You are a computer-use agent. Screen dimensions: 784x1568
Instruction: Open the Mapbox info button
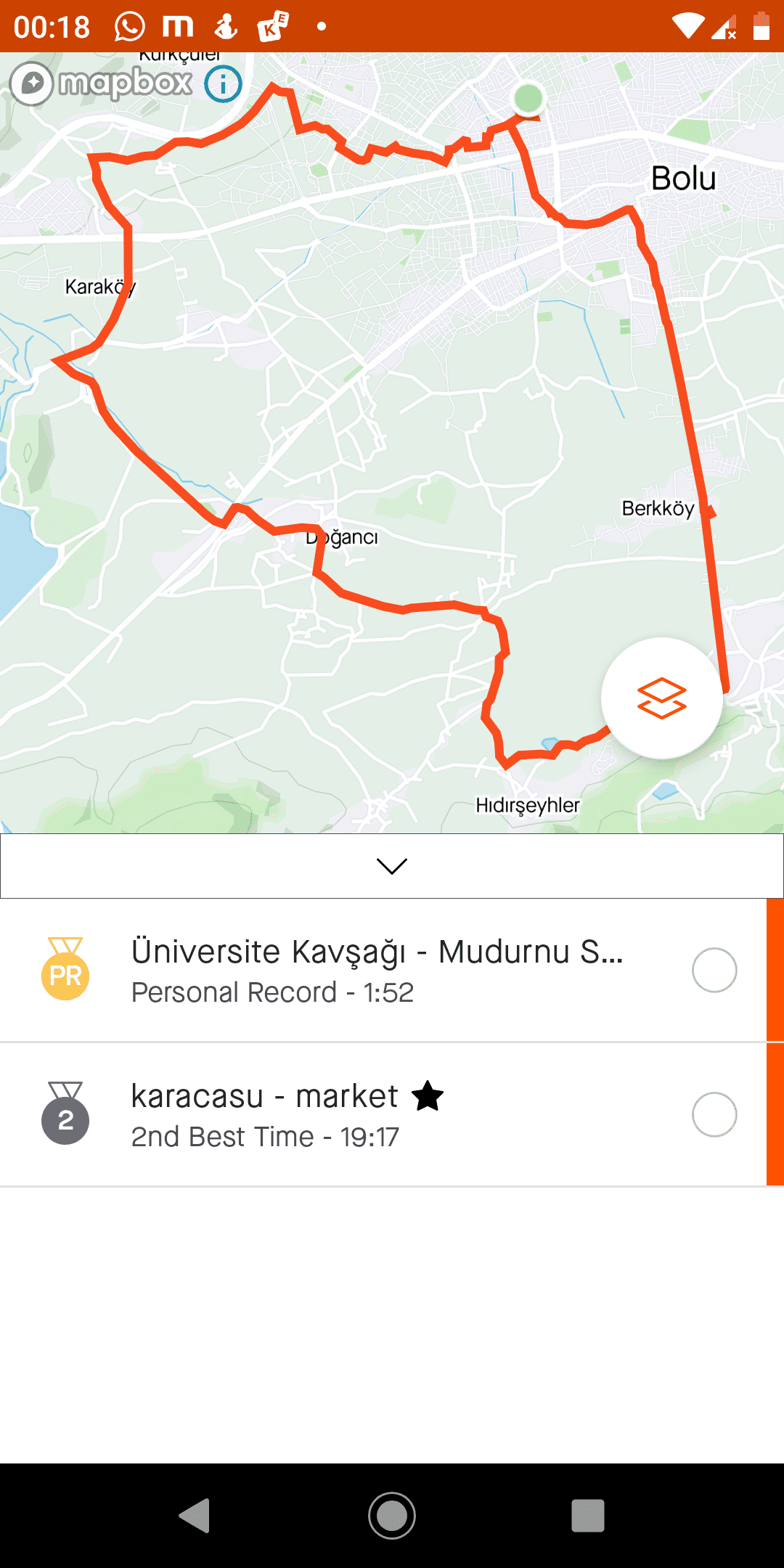tap(223, 84)
